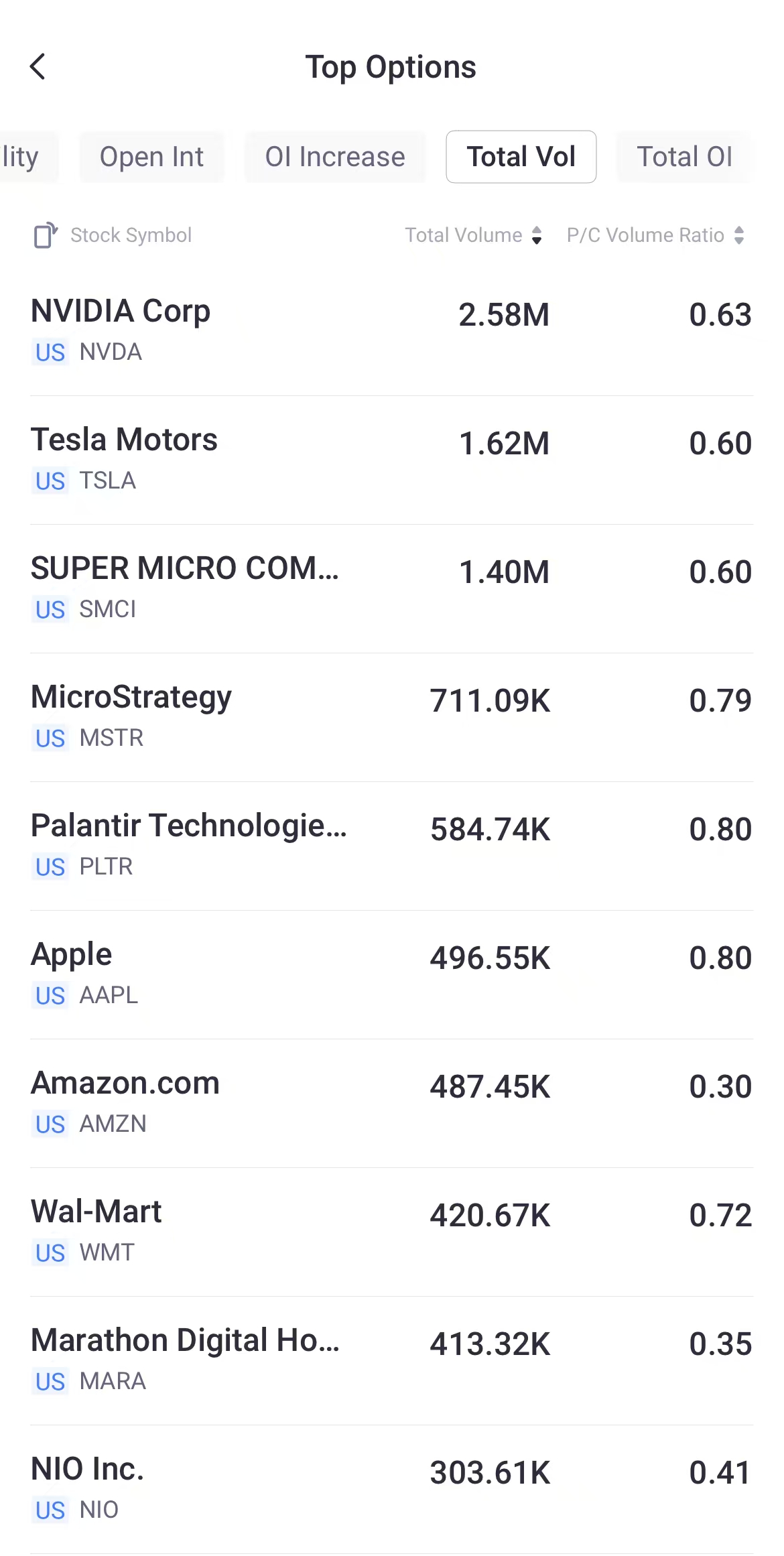Switch to the Open Int tab

(x=151, y=157)
